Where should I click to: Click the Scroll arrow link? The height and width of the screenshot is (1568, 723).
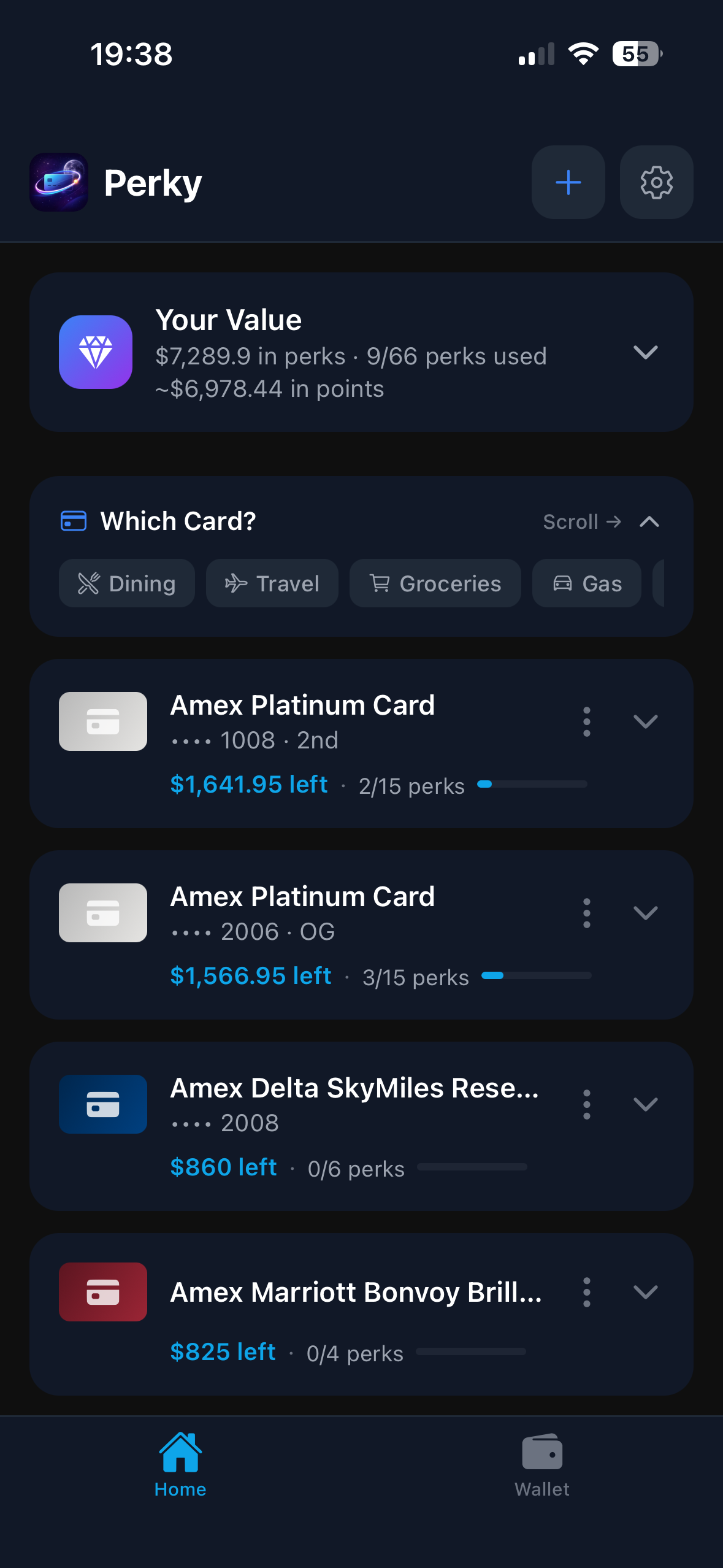click(580, 522)
